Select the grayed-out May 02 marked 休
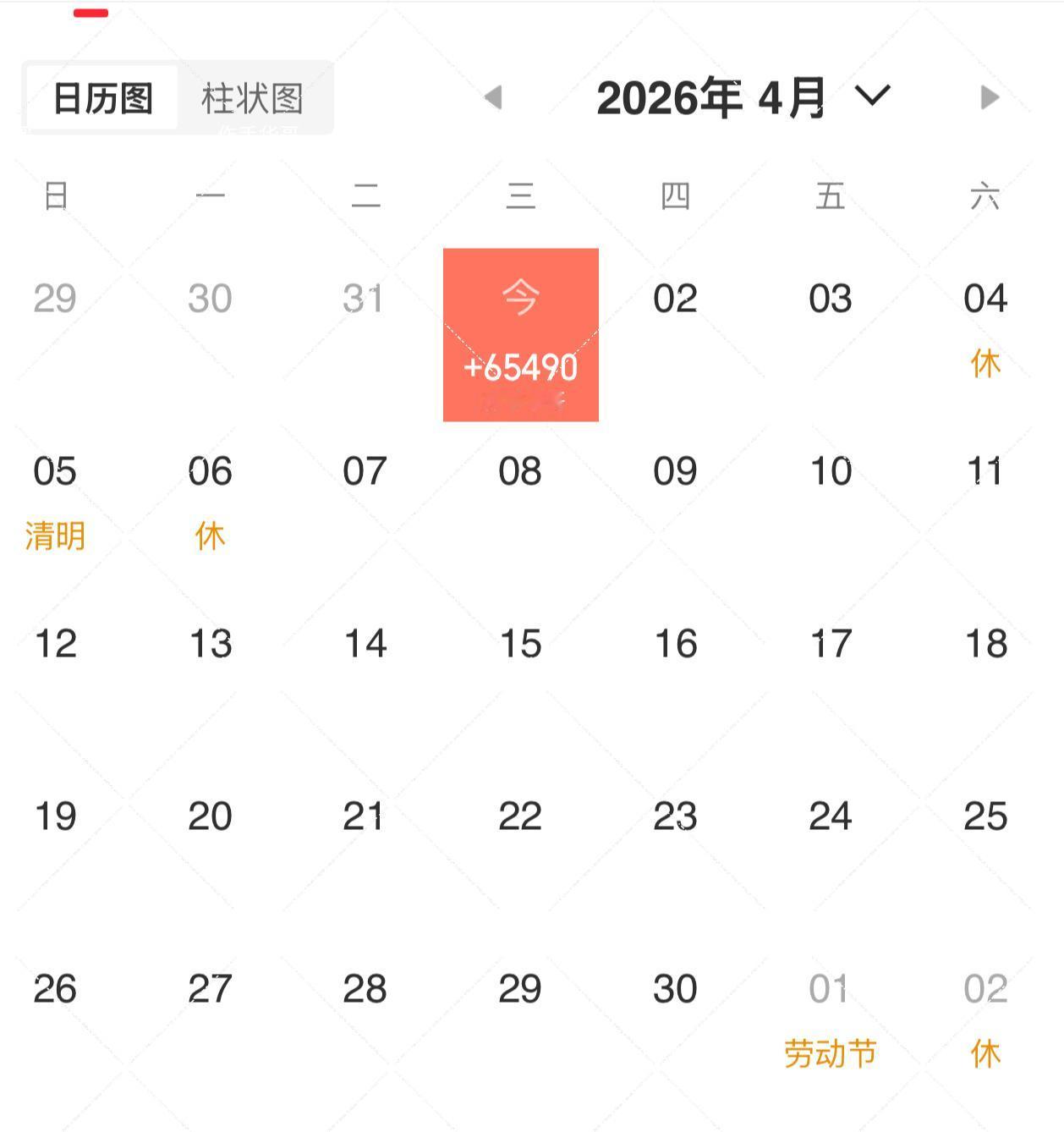The width and height of the screenshot is (1064, 1132). [984, 987]
